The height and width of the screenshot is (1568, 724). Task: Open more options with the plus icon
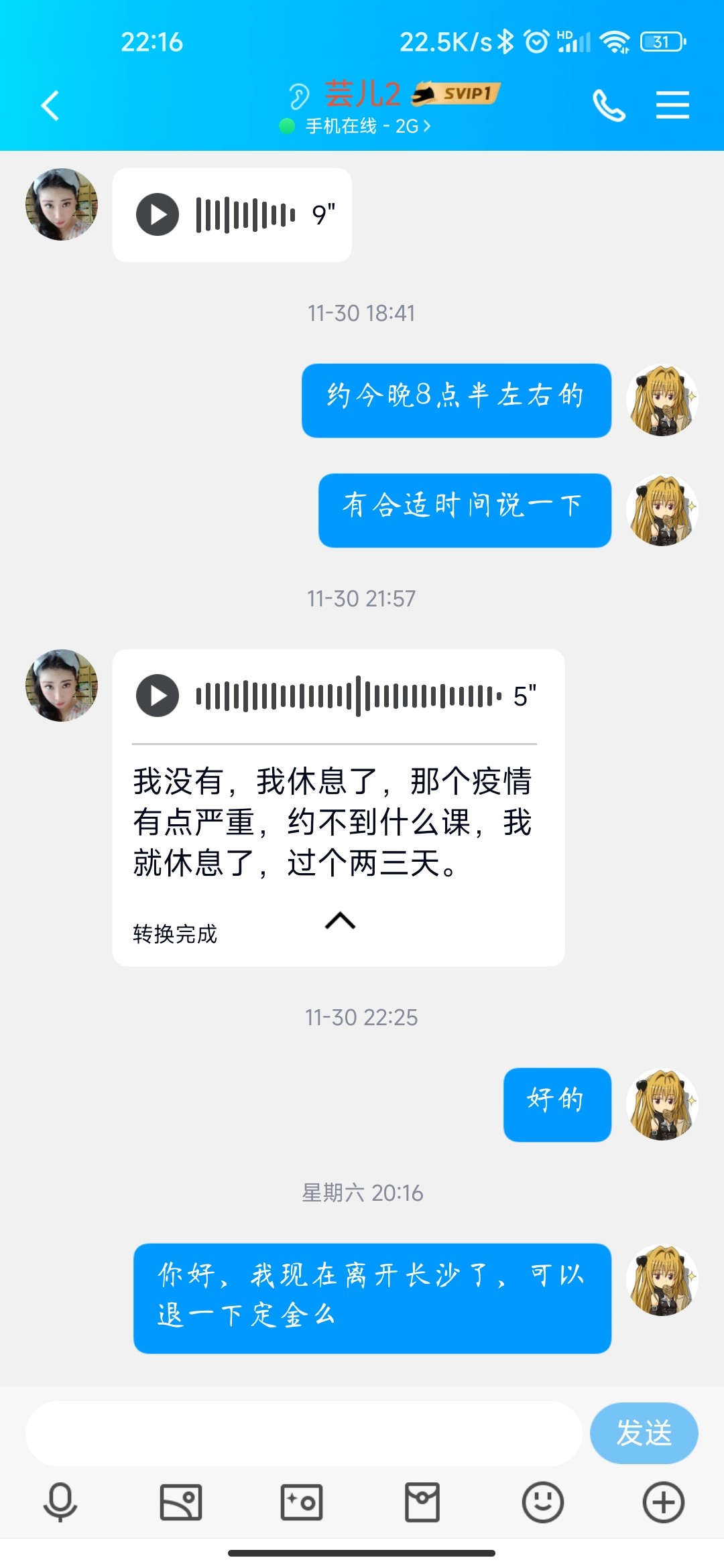coord(662,1501)
